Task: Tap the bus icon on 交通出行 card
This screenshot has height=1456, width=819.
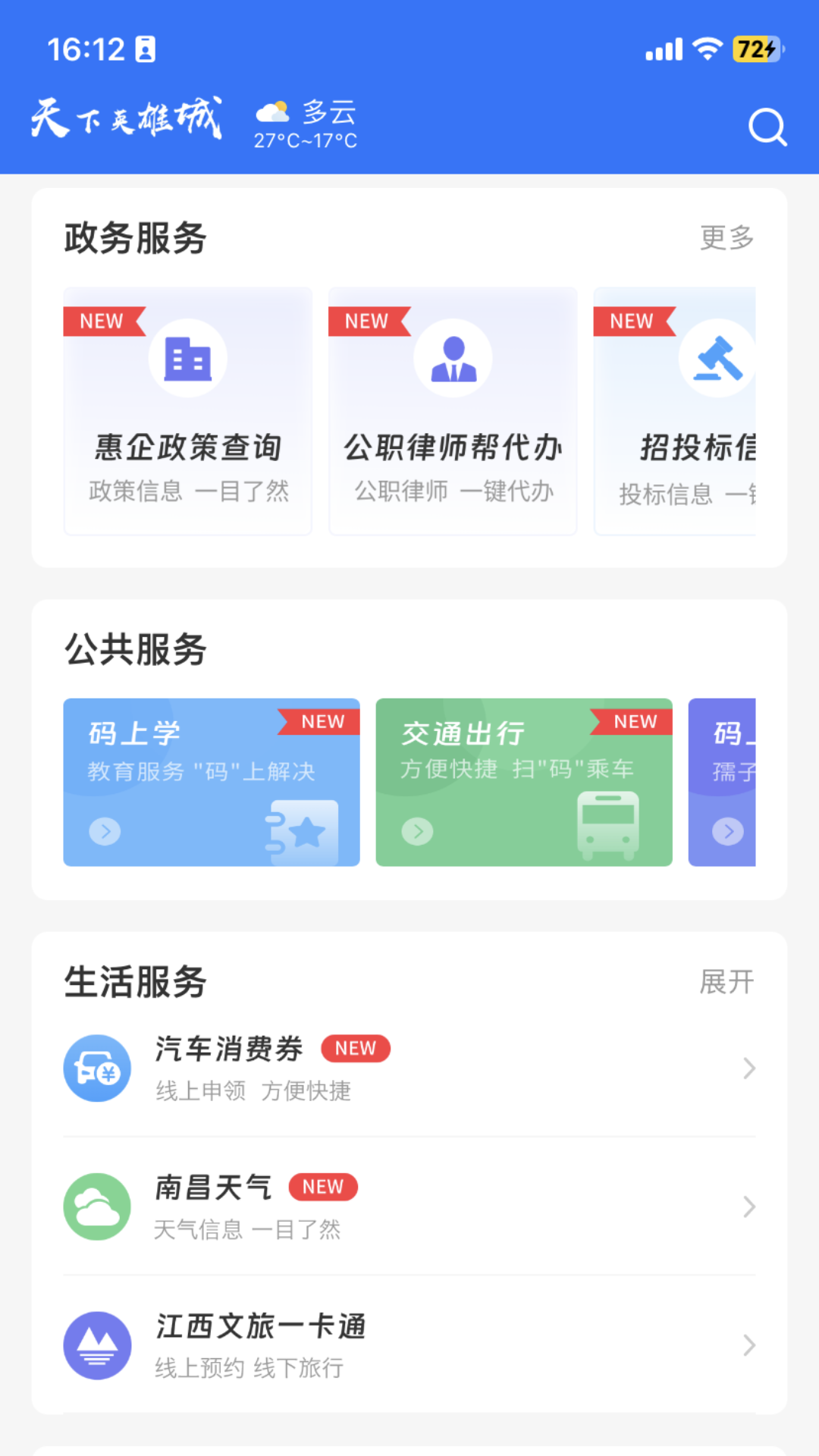Action: tap(608, 824)
